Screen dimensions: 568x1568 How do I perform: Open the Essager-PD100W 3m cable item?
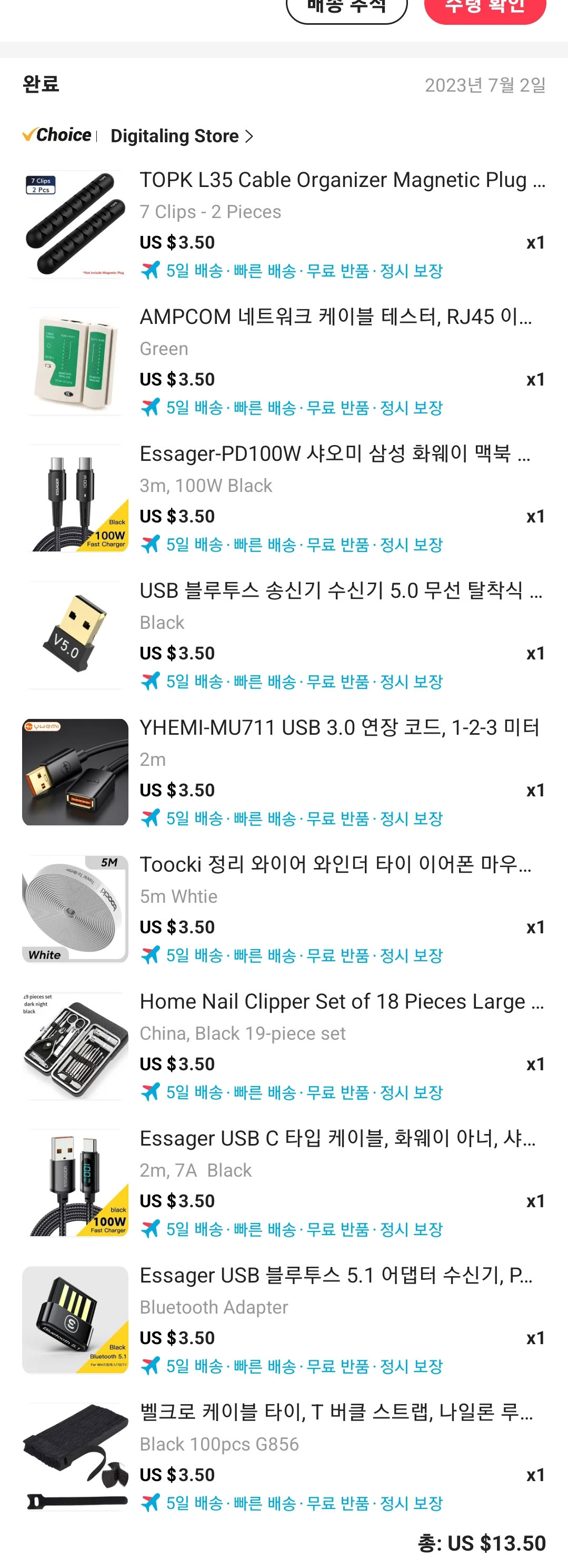pyautogui.click(x=334, y=454)
